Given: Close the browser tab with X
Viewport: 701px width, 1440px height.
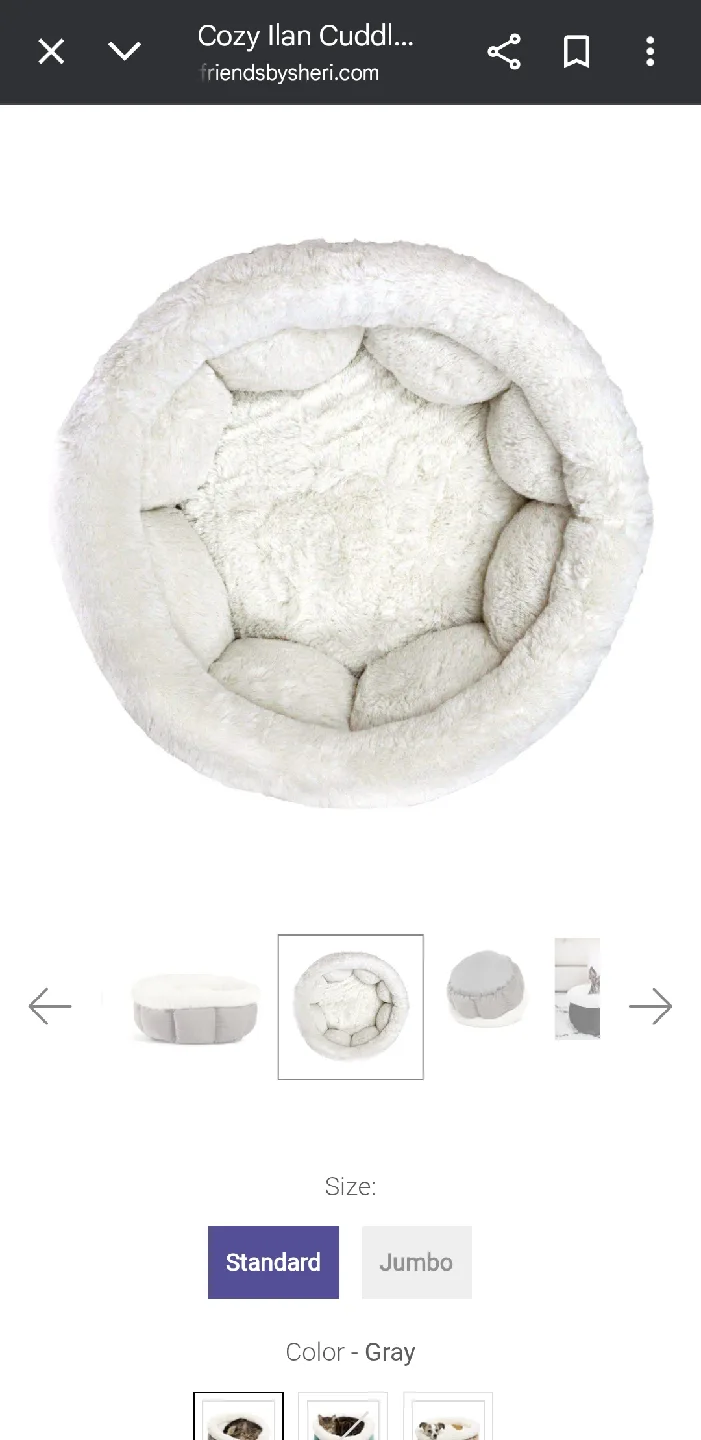Looking at the screenshot, I should click(x=51, y=52).
